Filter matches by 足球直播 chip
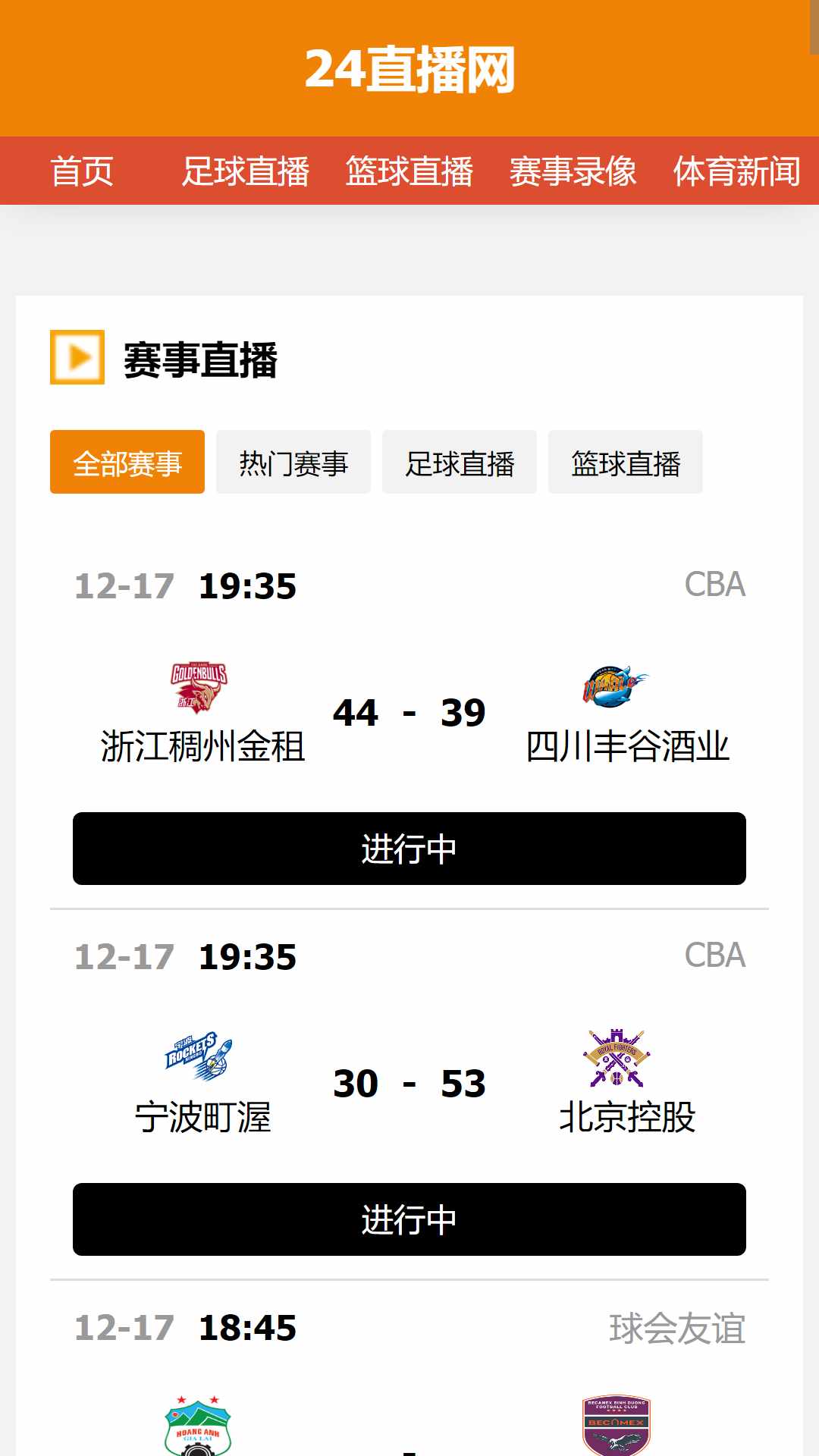 click(460, 463)
